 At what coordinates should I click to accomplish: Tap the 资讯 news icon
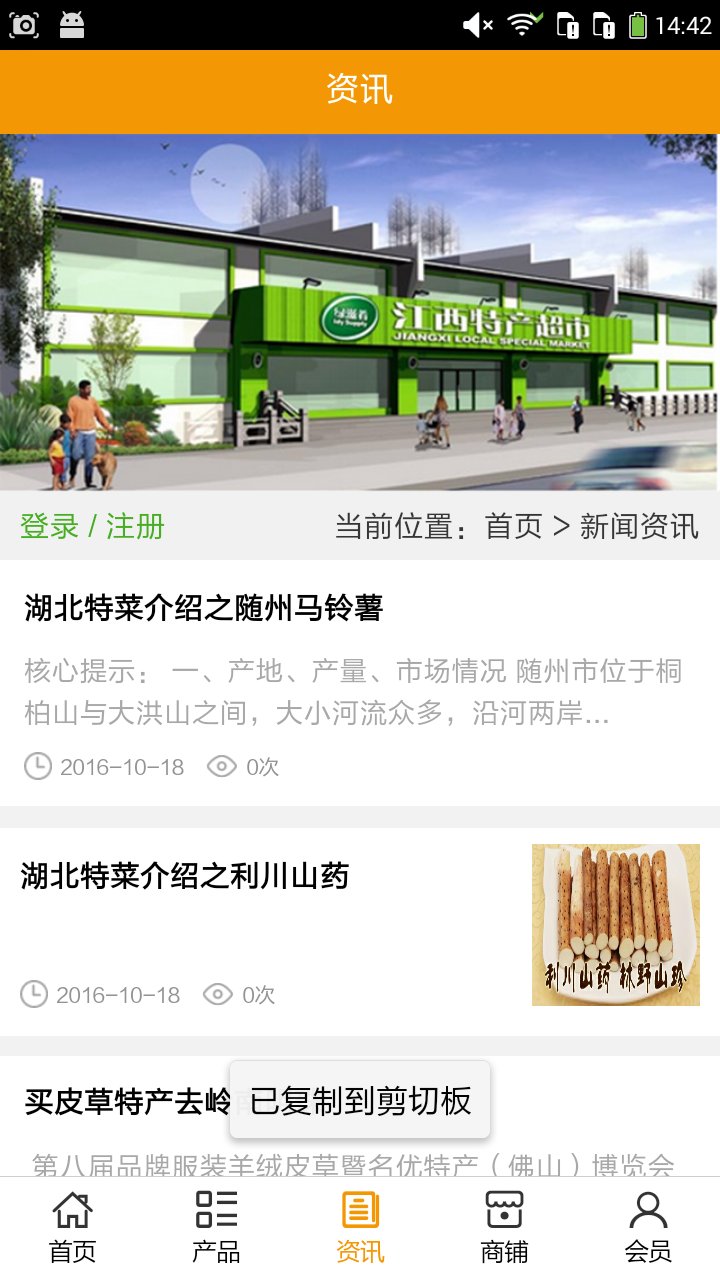359,1210
